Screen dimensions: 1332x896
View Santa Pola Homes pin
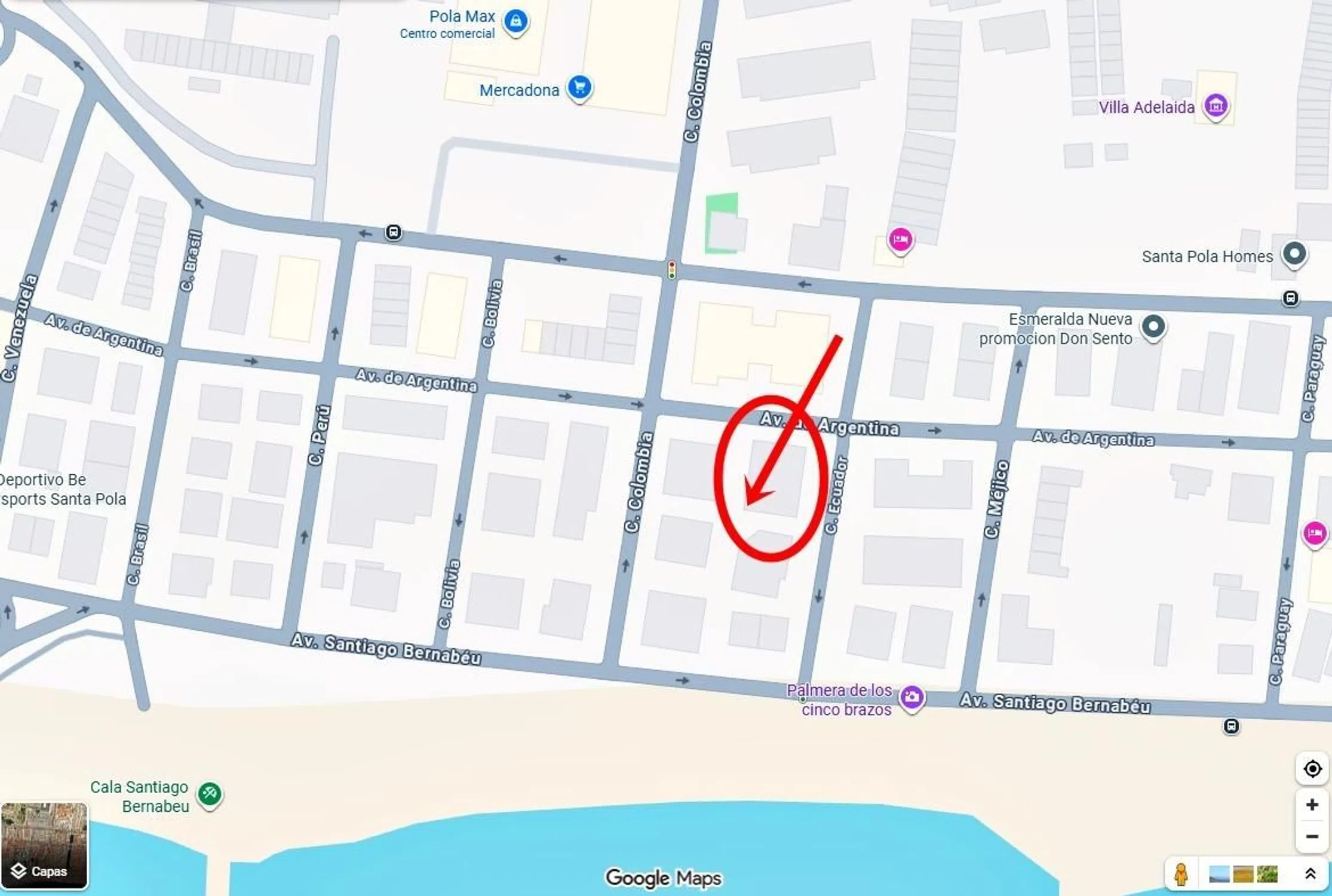point(1294,254)
